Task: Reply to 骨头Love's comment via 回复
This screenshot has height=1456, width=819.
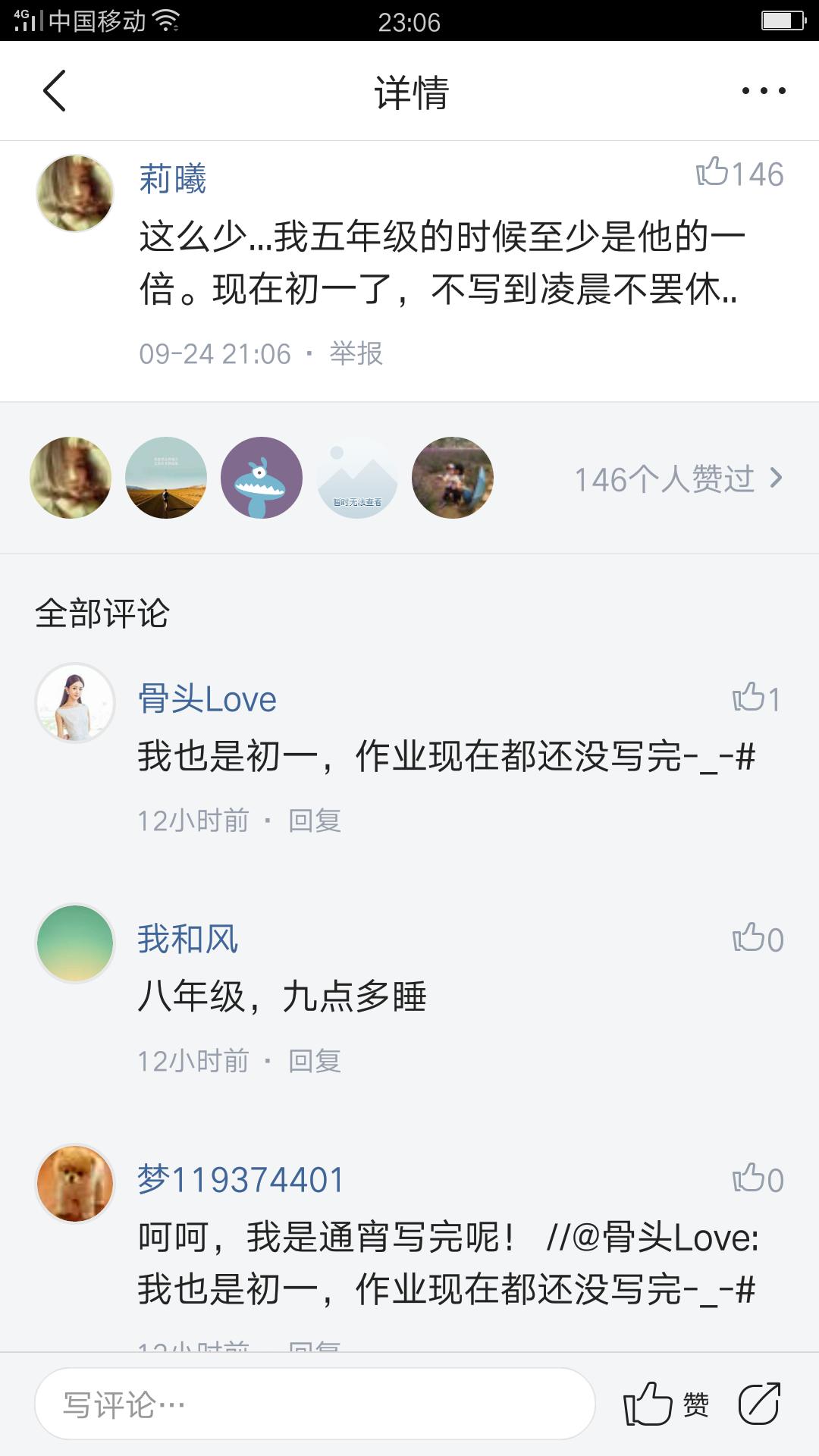Action: (315, 819)
